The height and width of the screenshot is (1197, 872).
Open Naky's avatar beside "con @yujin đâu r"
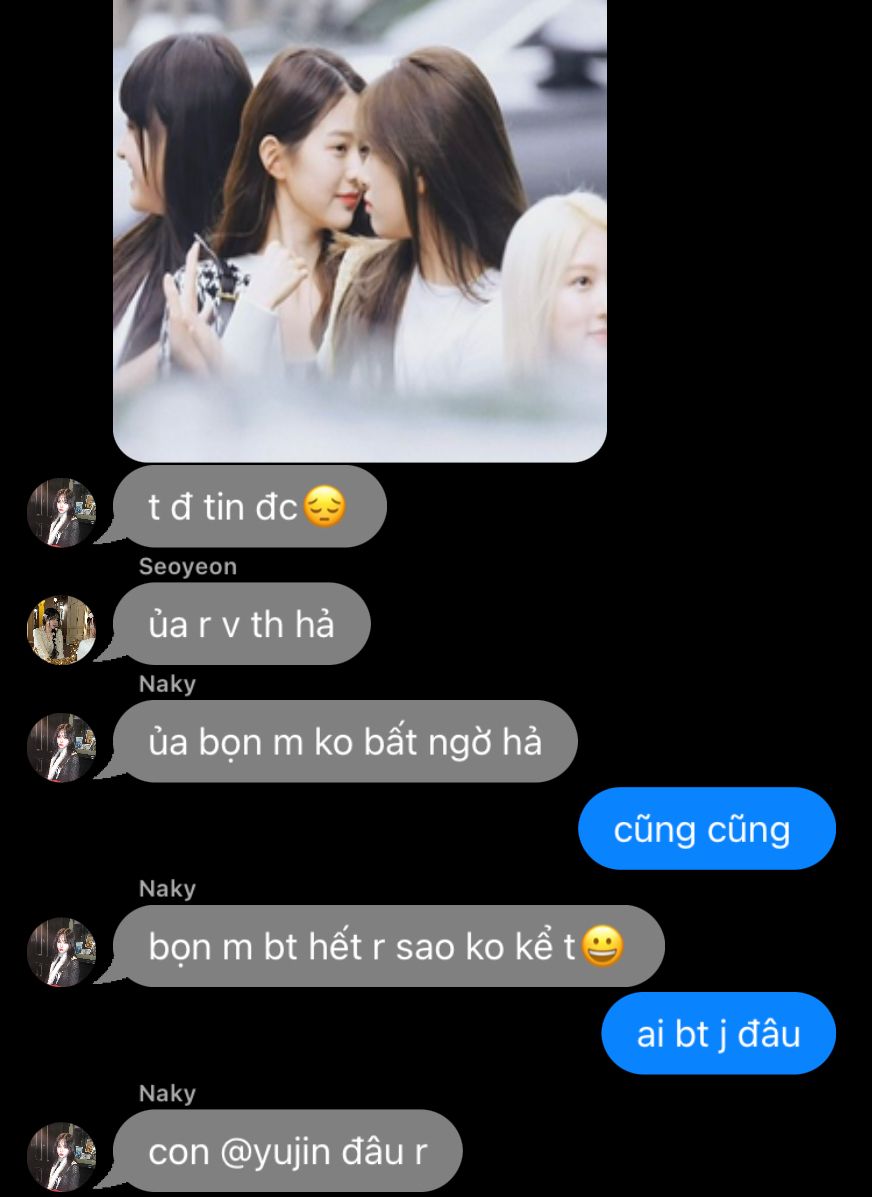tap(61, 1155)
